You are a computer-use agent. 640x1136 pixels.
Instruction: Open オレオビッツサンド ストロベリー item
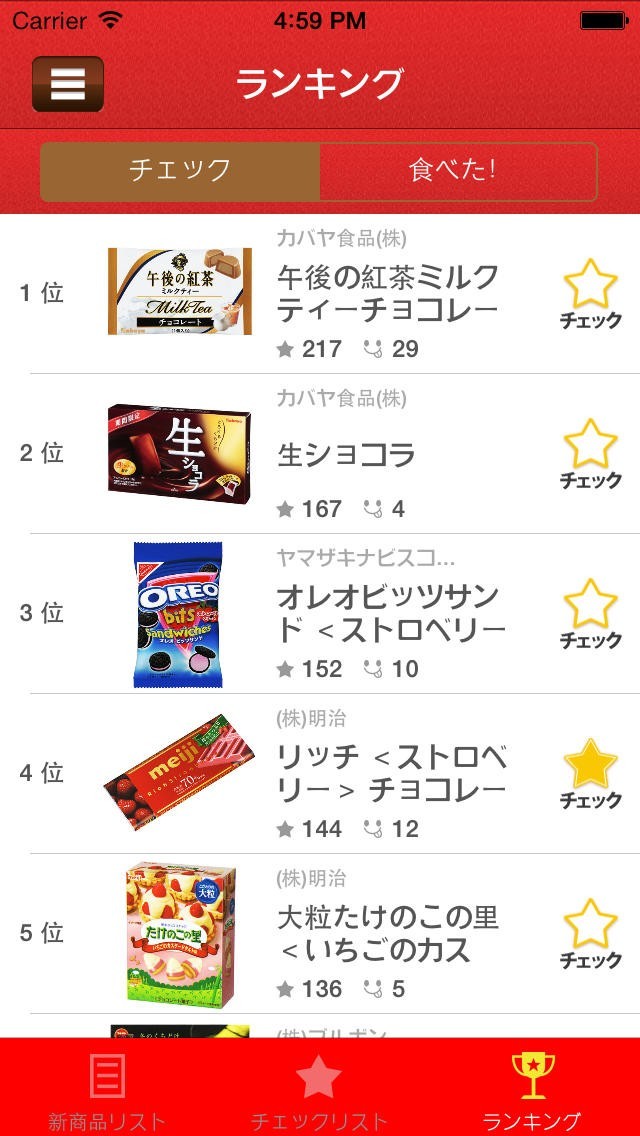coord(390,613)
